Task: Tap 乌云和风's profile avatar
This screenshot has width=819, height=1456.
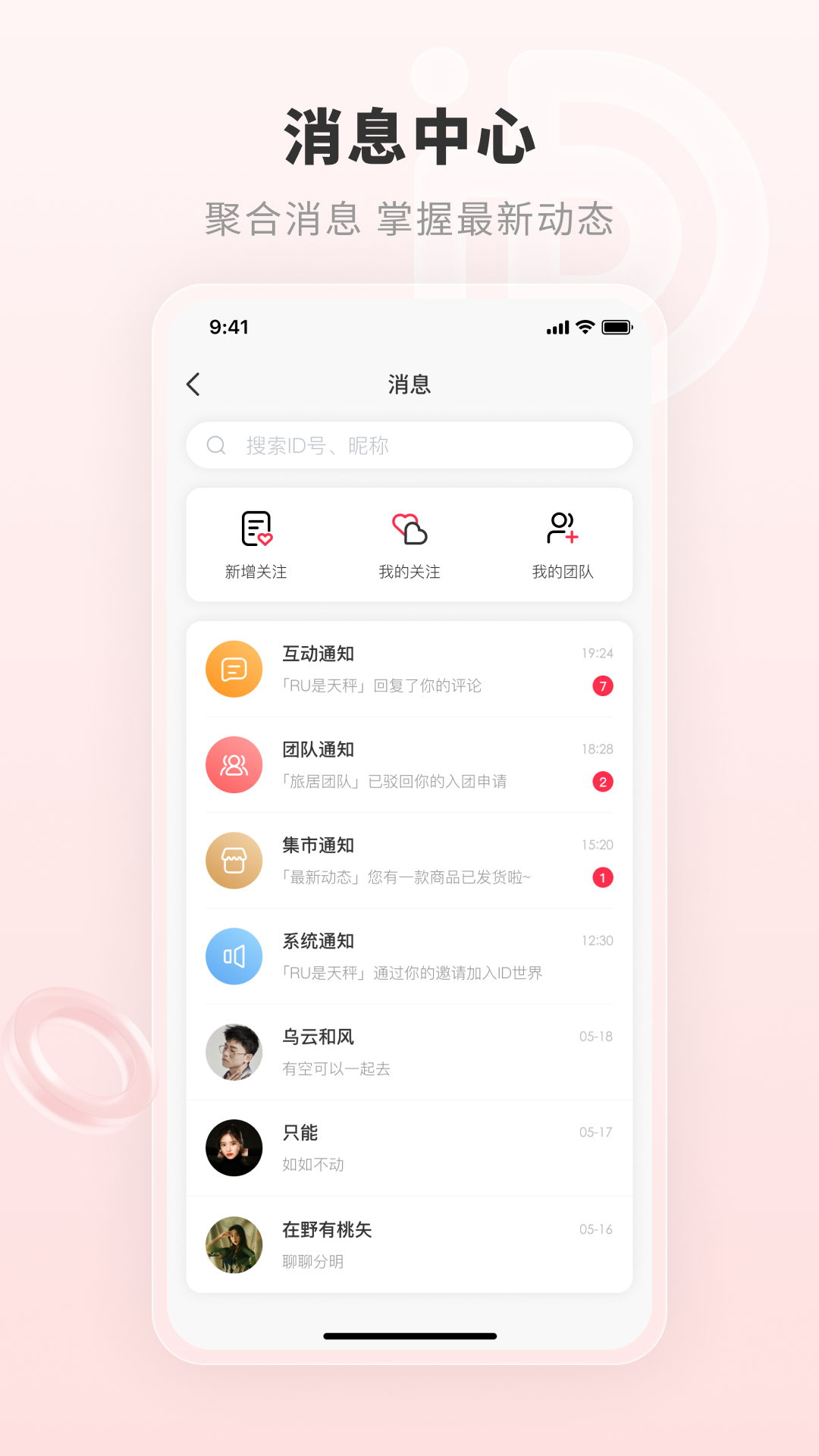Action: pyautogui.click(x=234, y=1052)
